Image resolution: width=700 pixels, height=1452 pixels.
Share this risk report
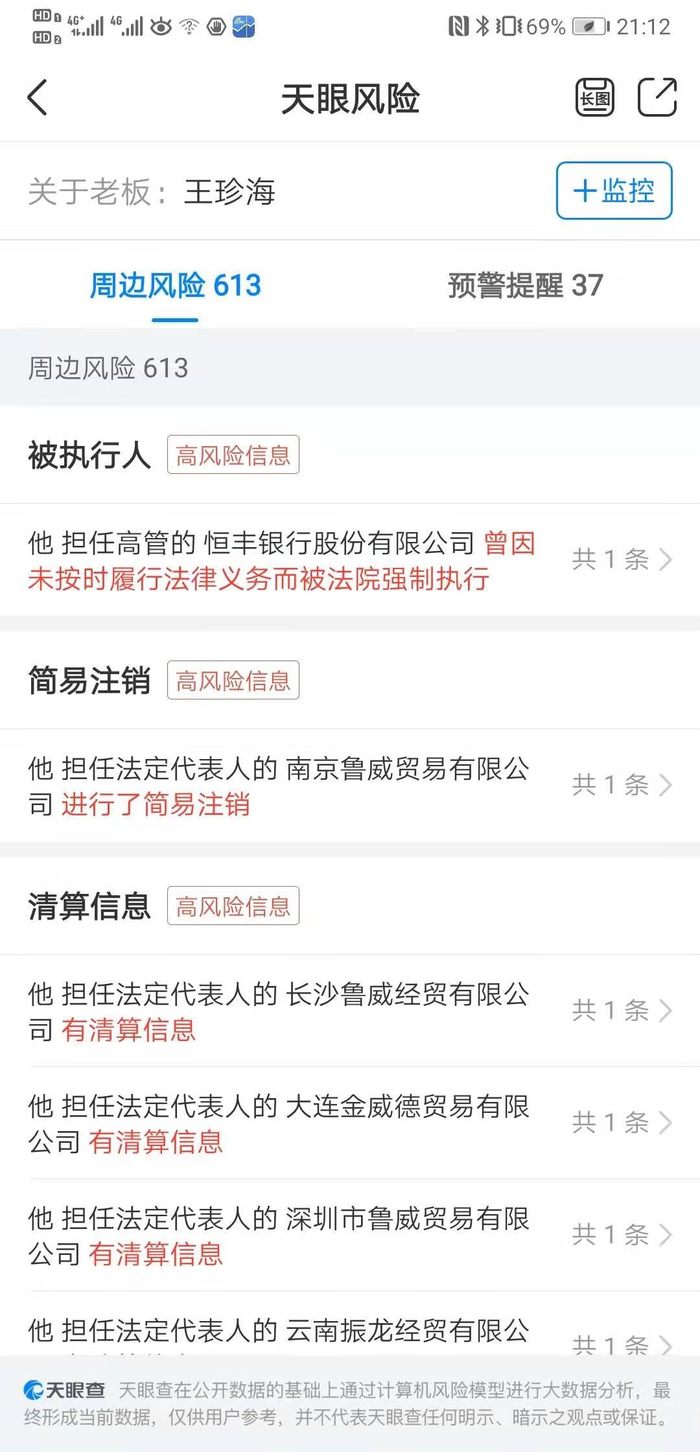(656, 98)
